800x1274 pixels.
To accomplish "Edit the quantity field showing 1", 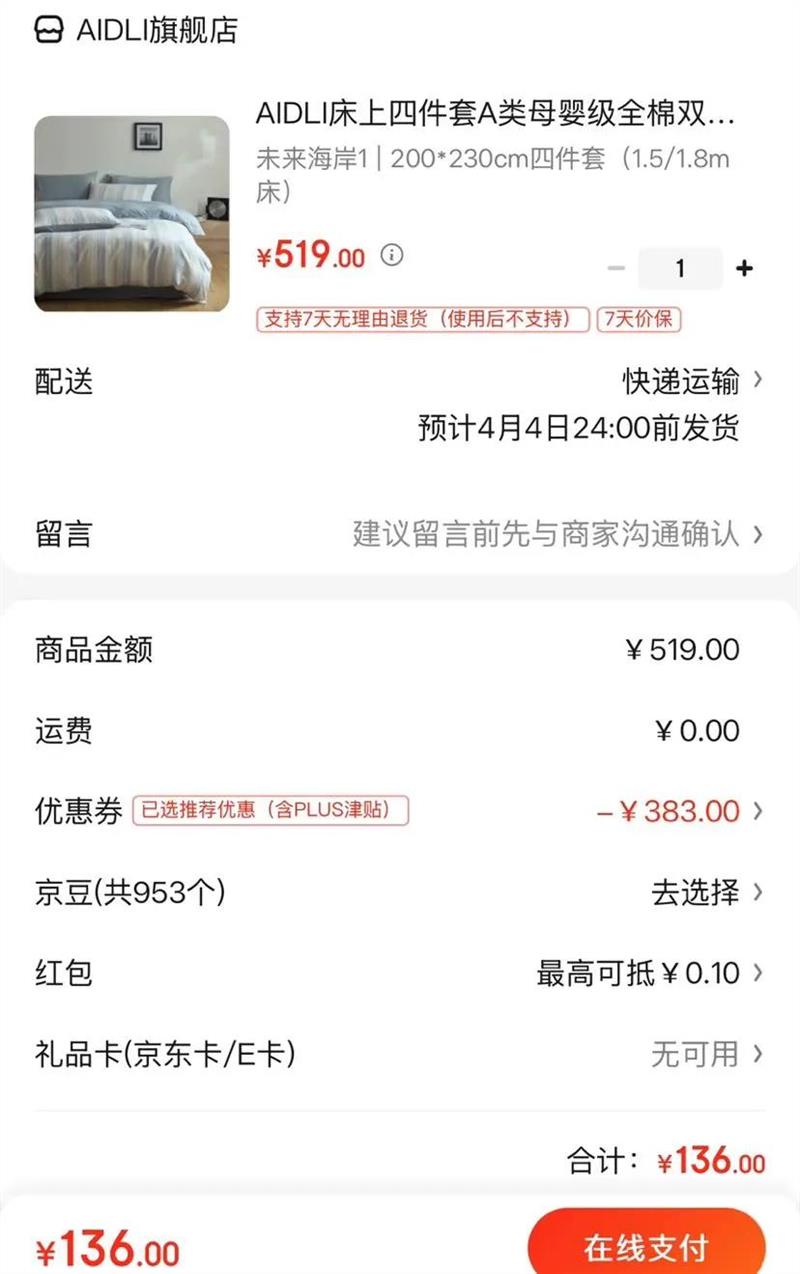I will pos(680,268).
